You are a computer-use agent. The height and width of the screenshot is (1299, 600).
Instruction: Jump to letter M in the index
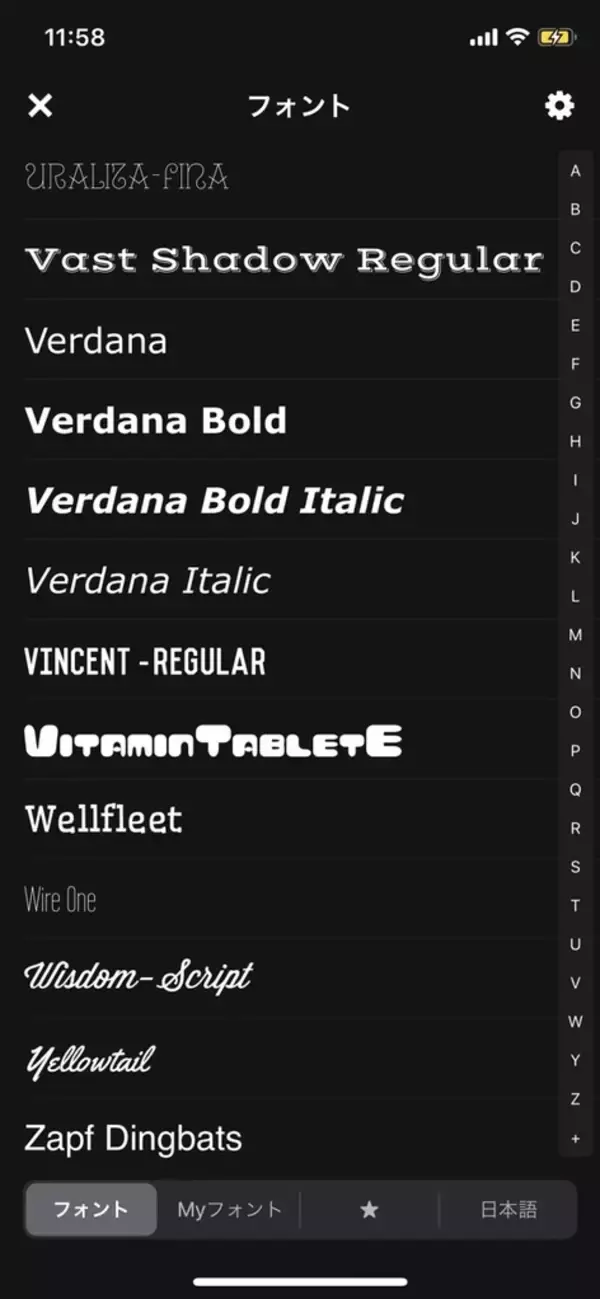tap(575, 635)
